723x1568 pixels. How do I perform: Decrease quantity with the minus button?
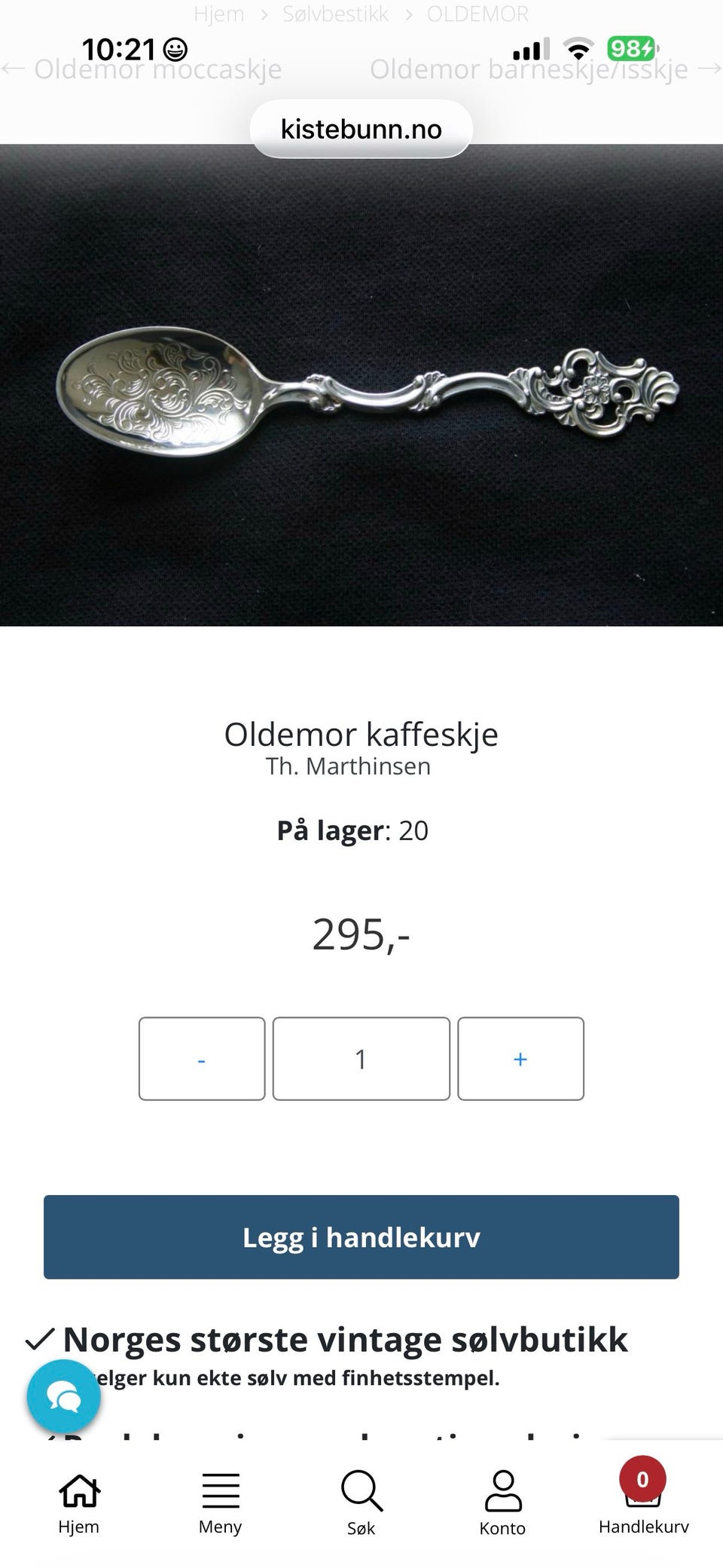point(201,1059)
